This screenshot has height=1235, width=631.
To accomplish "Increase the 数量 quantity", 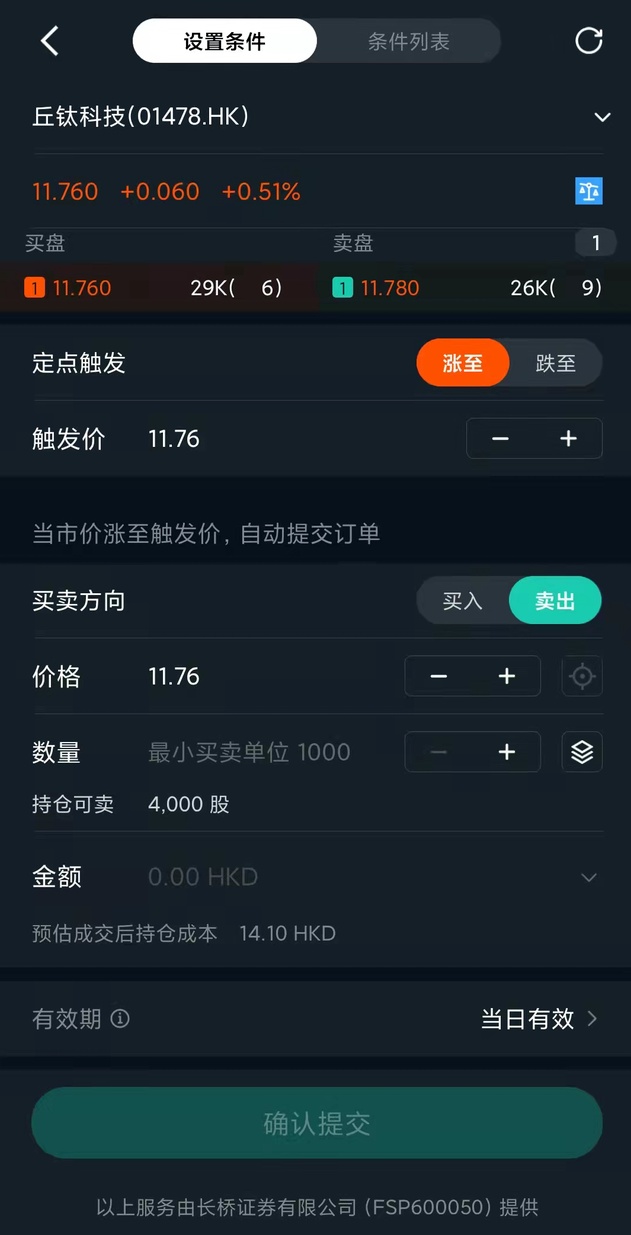I will coord(506,752).
